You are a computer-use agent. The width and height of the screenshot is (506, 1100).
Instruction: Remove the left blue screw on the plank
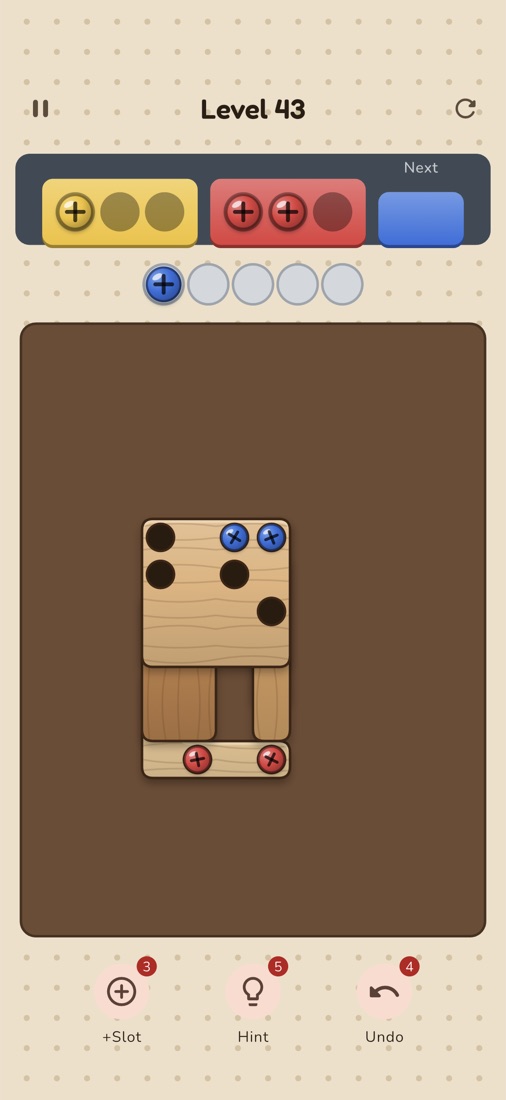[x=234, y=537]
